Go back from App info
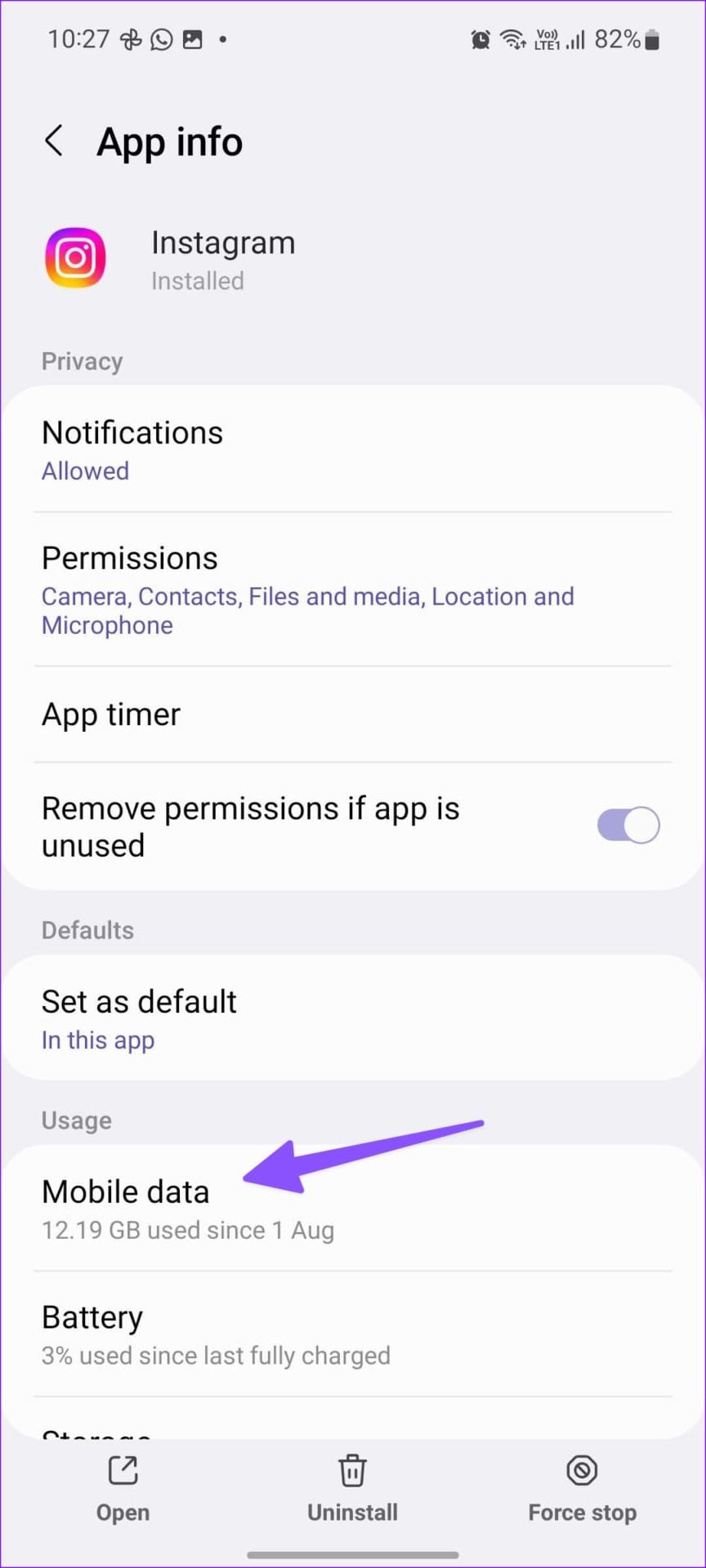706x1568 pixels. point(54,141)
